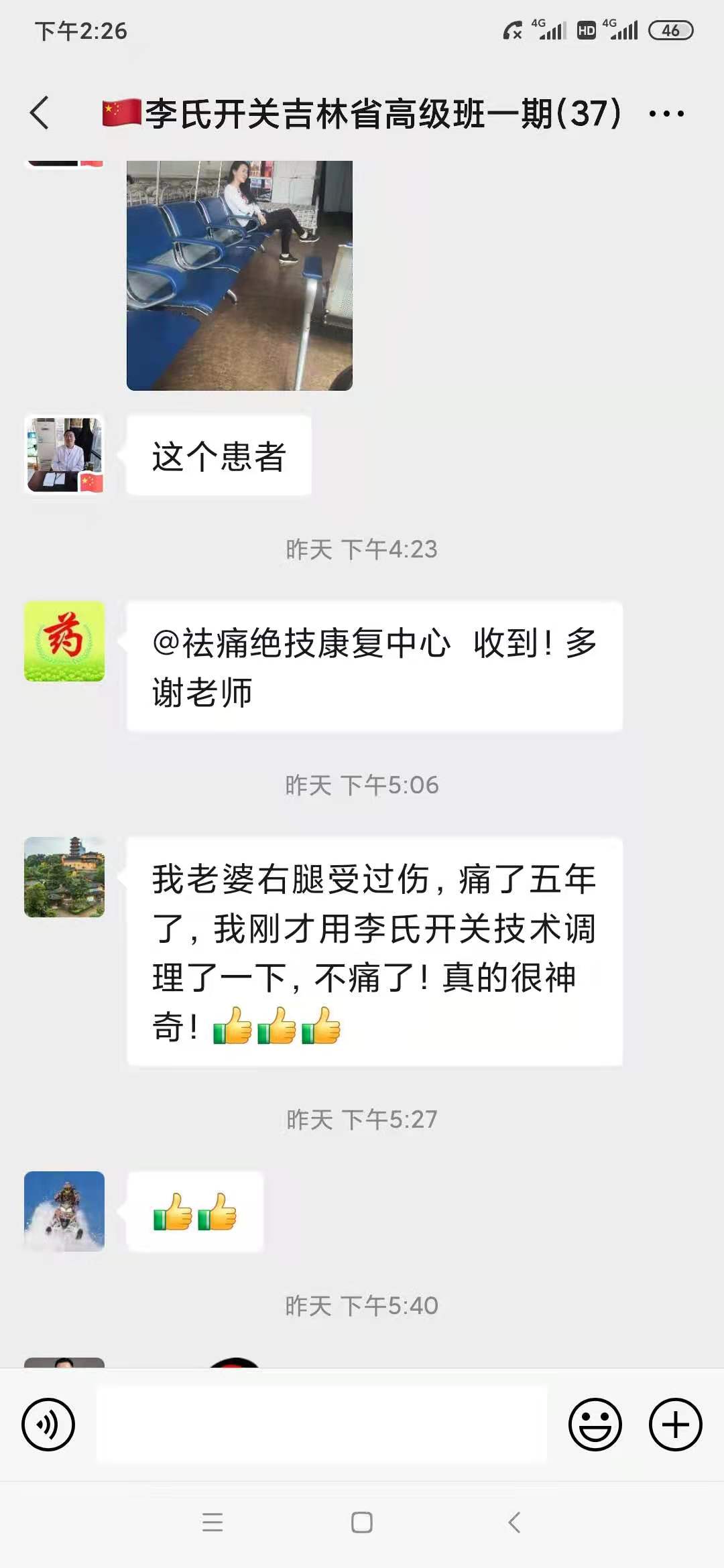724x1568 pixels.
Task: Open the profile of the 药 avatar sender
Action: click(64, 641)
